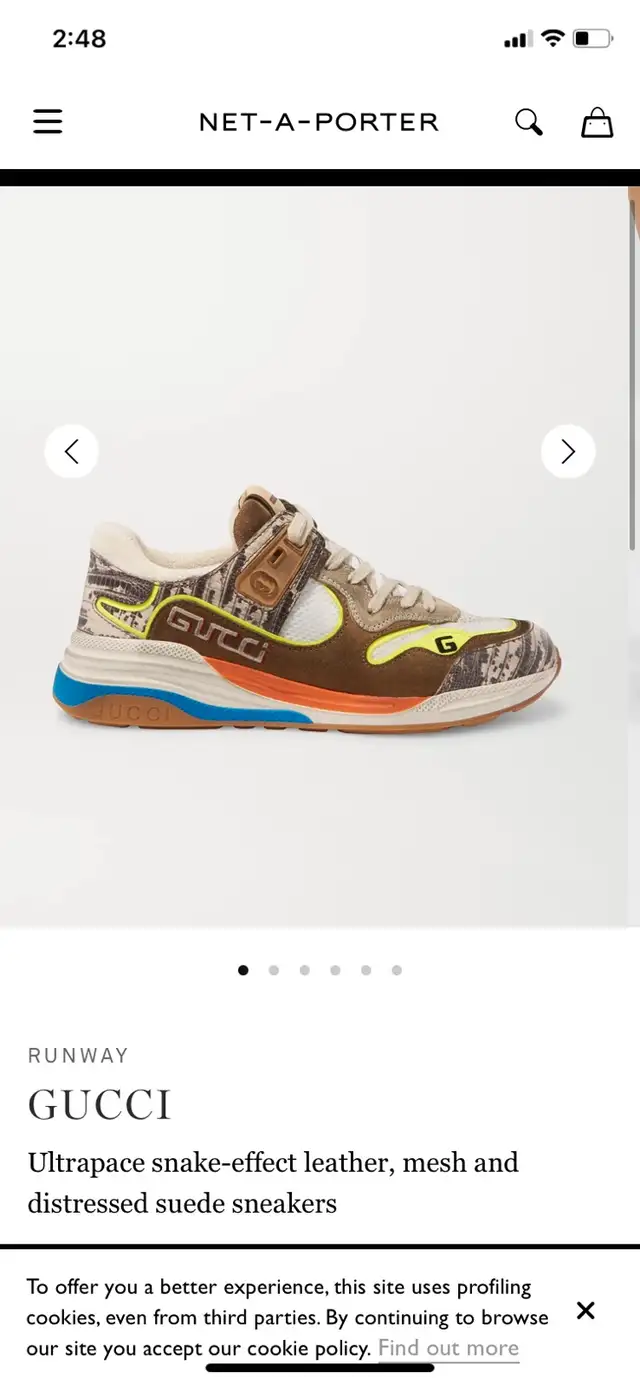Show the next product image
This screenshot has width=640, height=1386.
coord(568,452)
